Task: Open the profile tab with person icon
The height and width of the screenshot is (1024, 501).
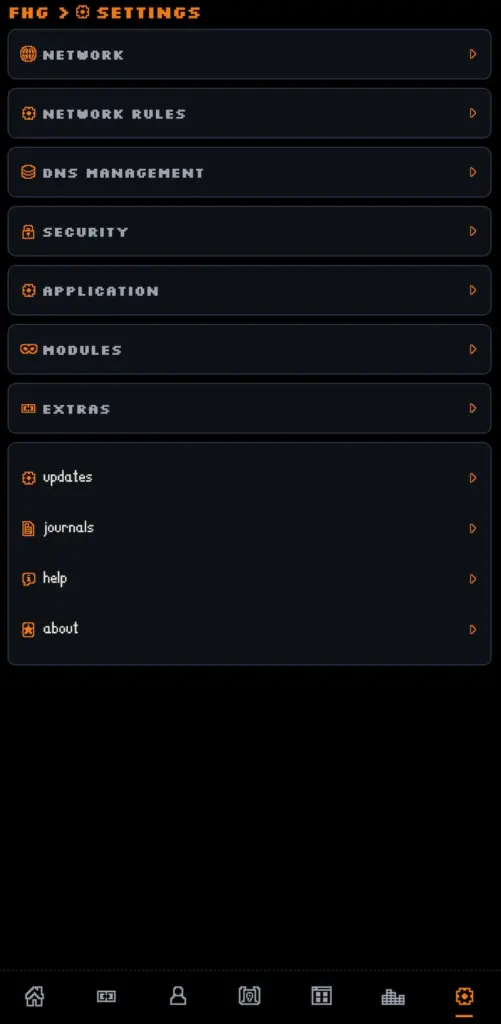Action: click(178, 996)
